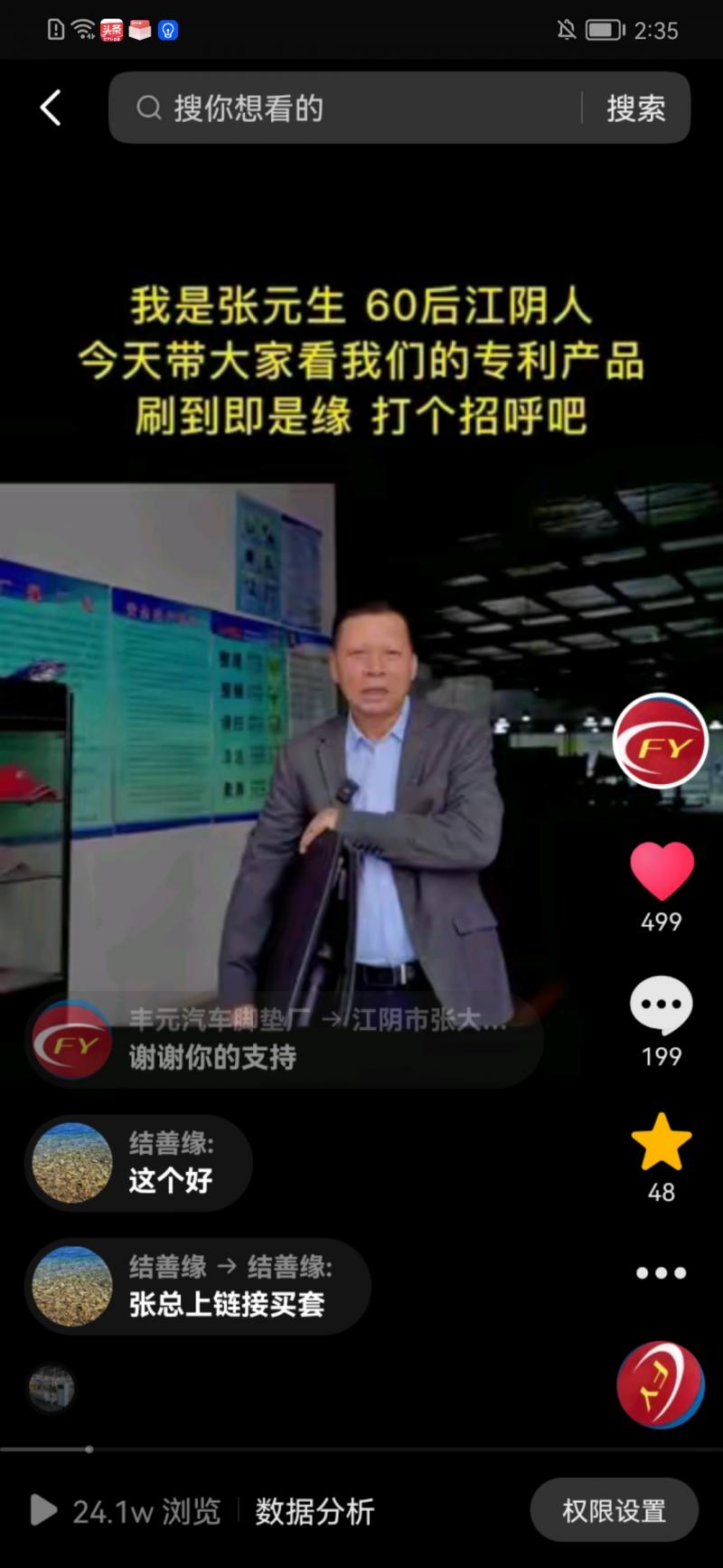
Task: Tap the 24.1w 浏览 play count
Action: [x=127, y=1511]
